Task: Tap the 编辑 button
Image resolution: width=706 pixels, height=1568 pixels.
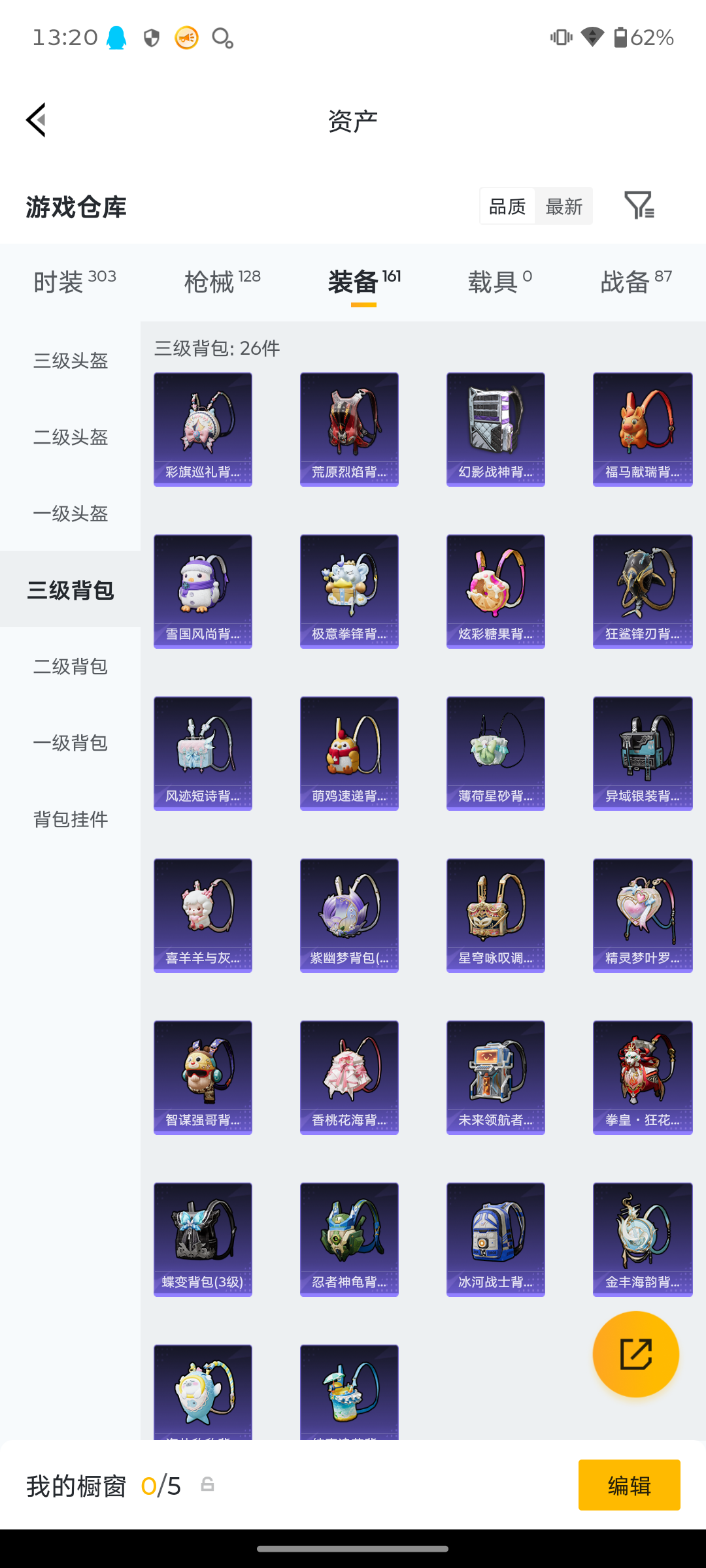Action: [x=629, y=1484]
